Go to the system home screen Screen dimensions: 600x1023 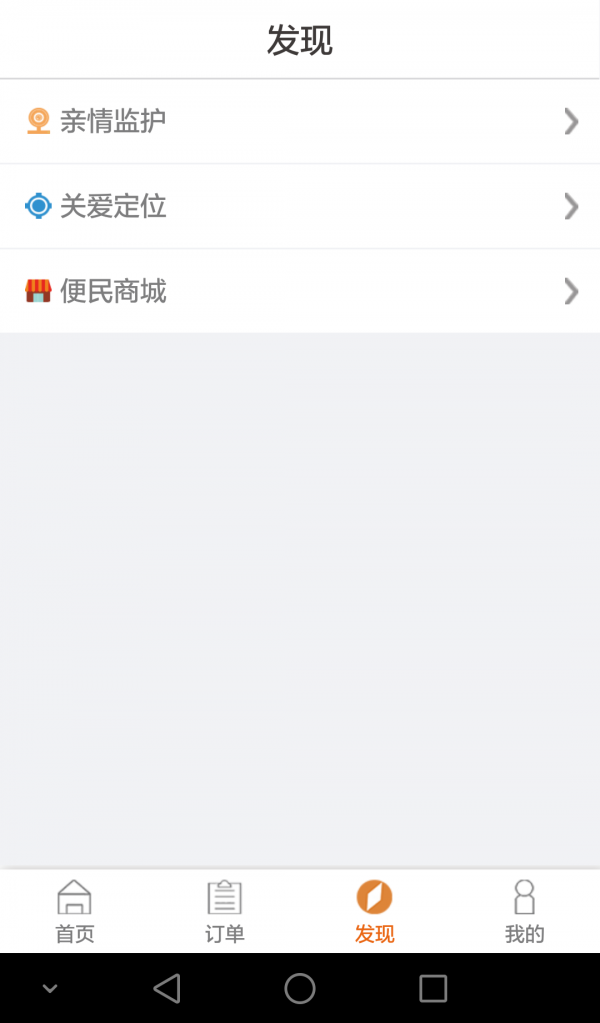coord(300,989)
